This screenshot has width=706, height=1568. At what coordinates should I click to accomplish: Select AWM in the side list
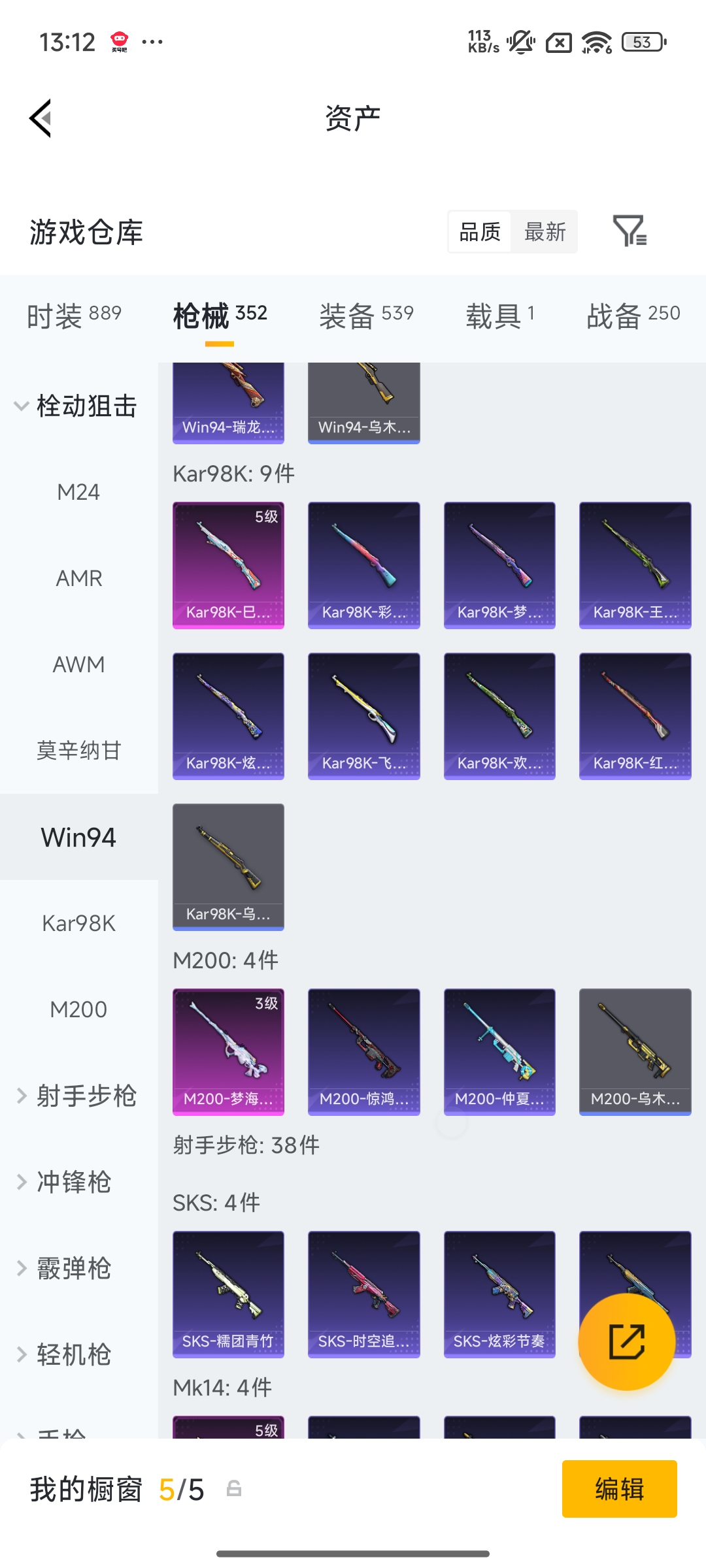click(78, 664)
